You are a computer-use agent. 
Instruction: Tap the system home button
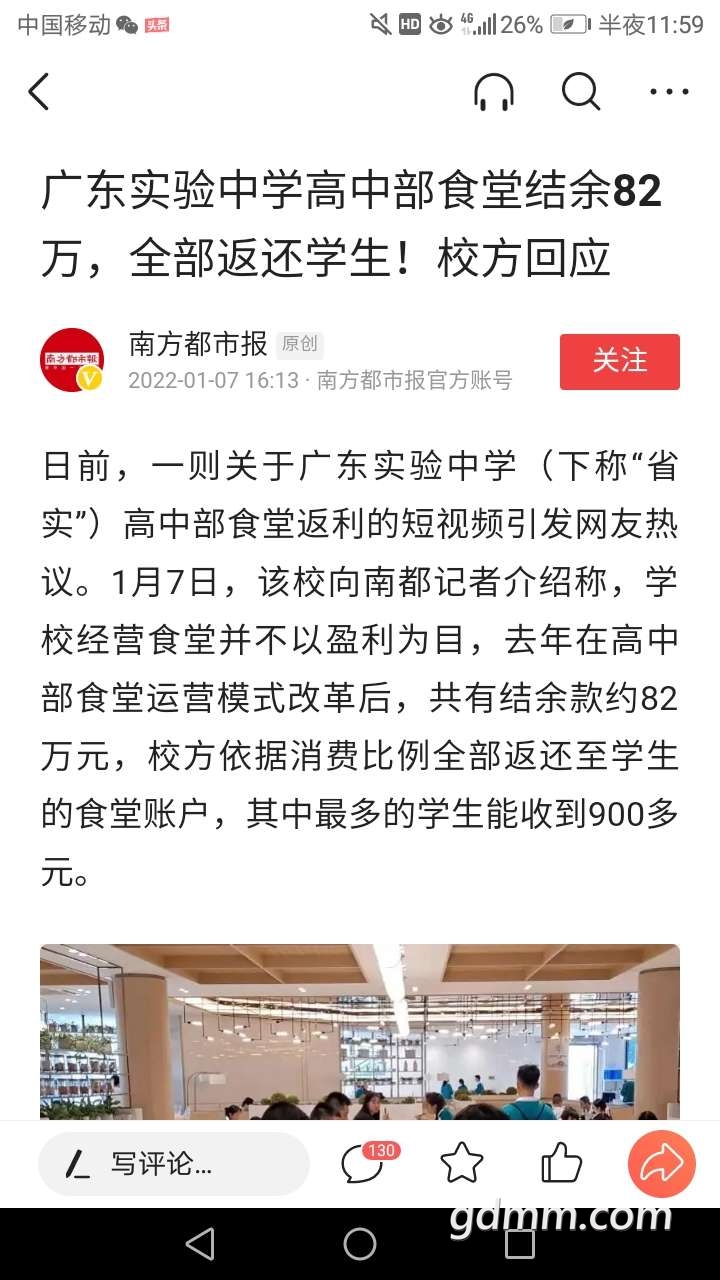360,1244
